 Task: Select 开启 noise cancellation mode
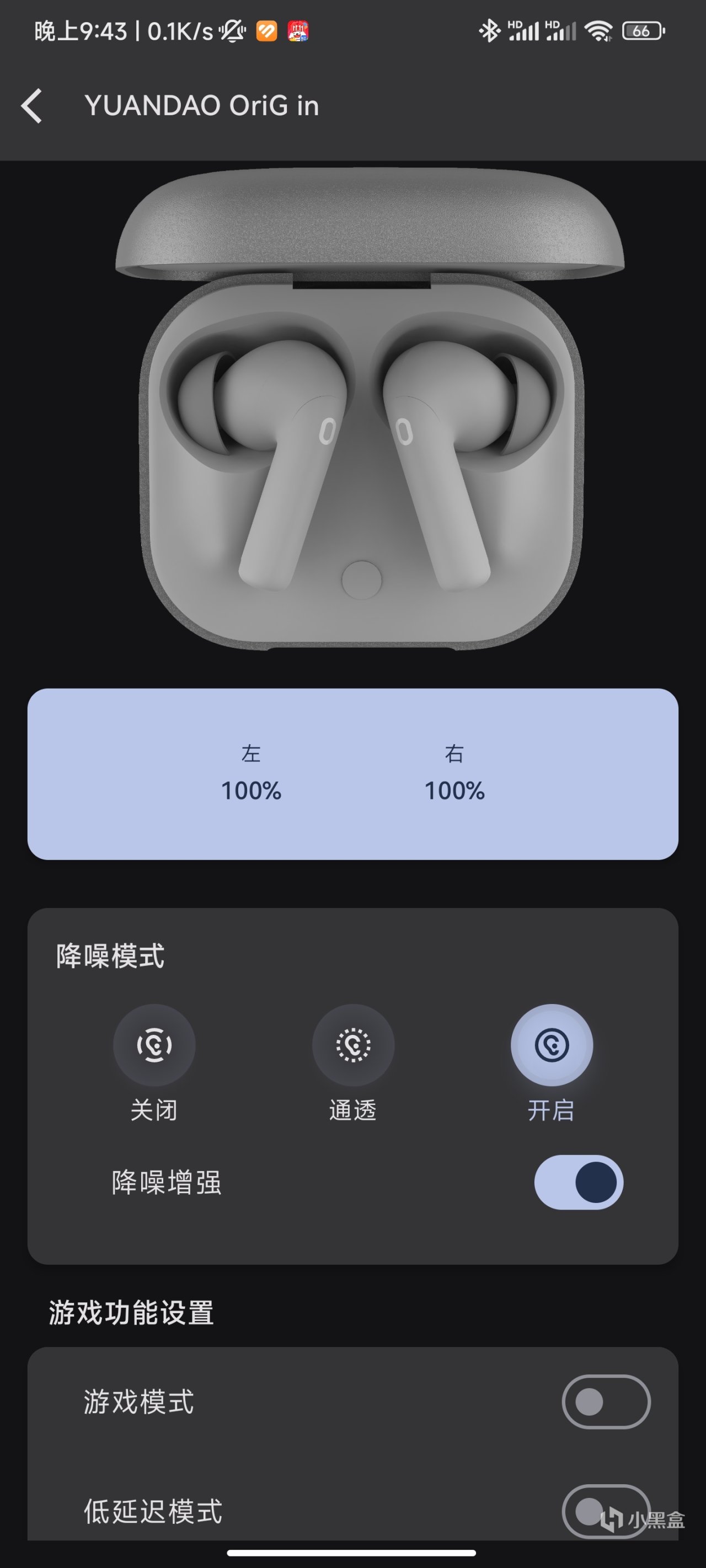click(x=551, y=1045)
